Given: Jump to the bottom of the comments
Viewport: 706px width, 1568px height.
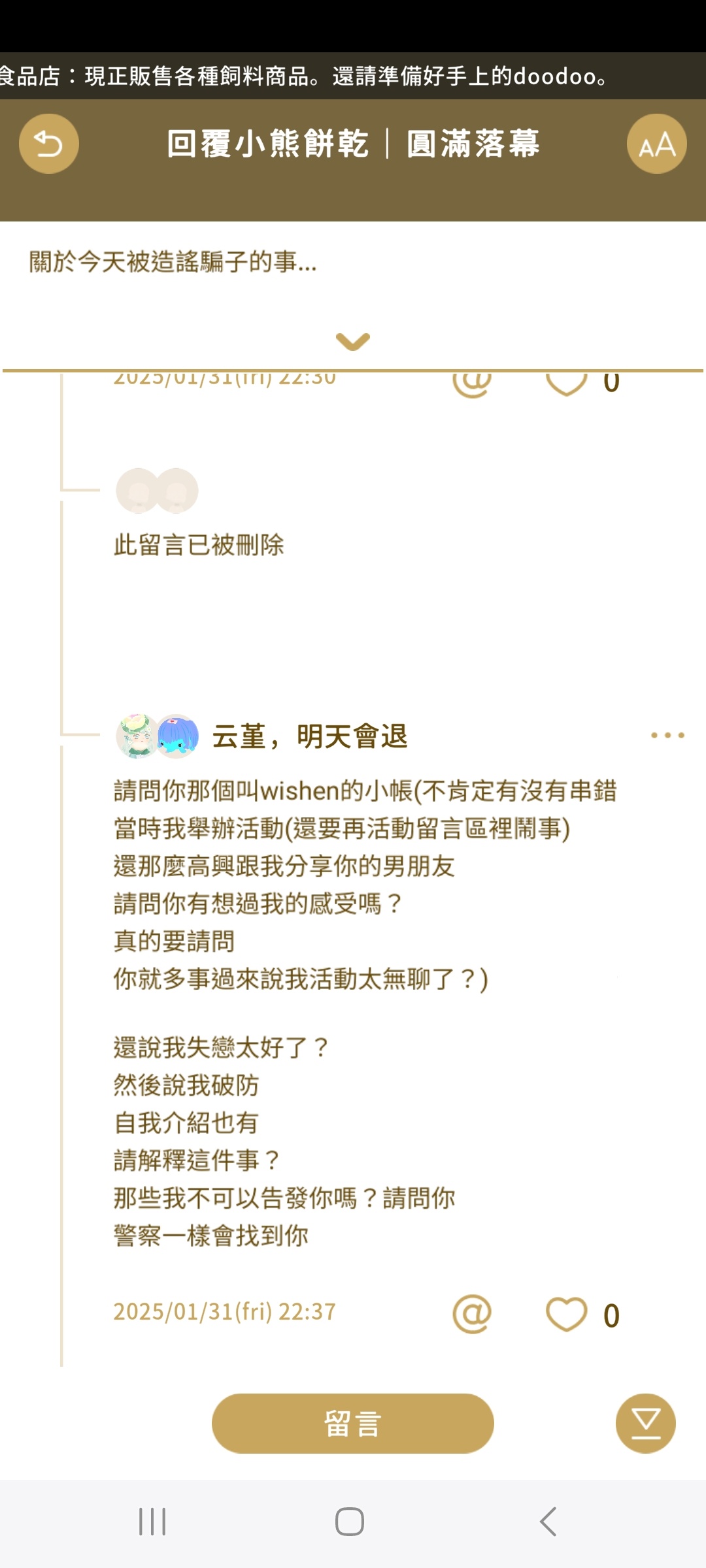Looking at the screenshot, I should pyautogui.click(x=645, y=1424).
